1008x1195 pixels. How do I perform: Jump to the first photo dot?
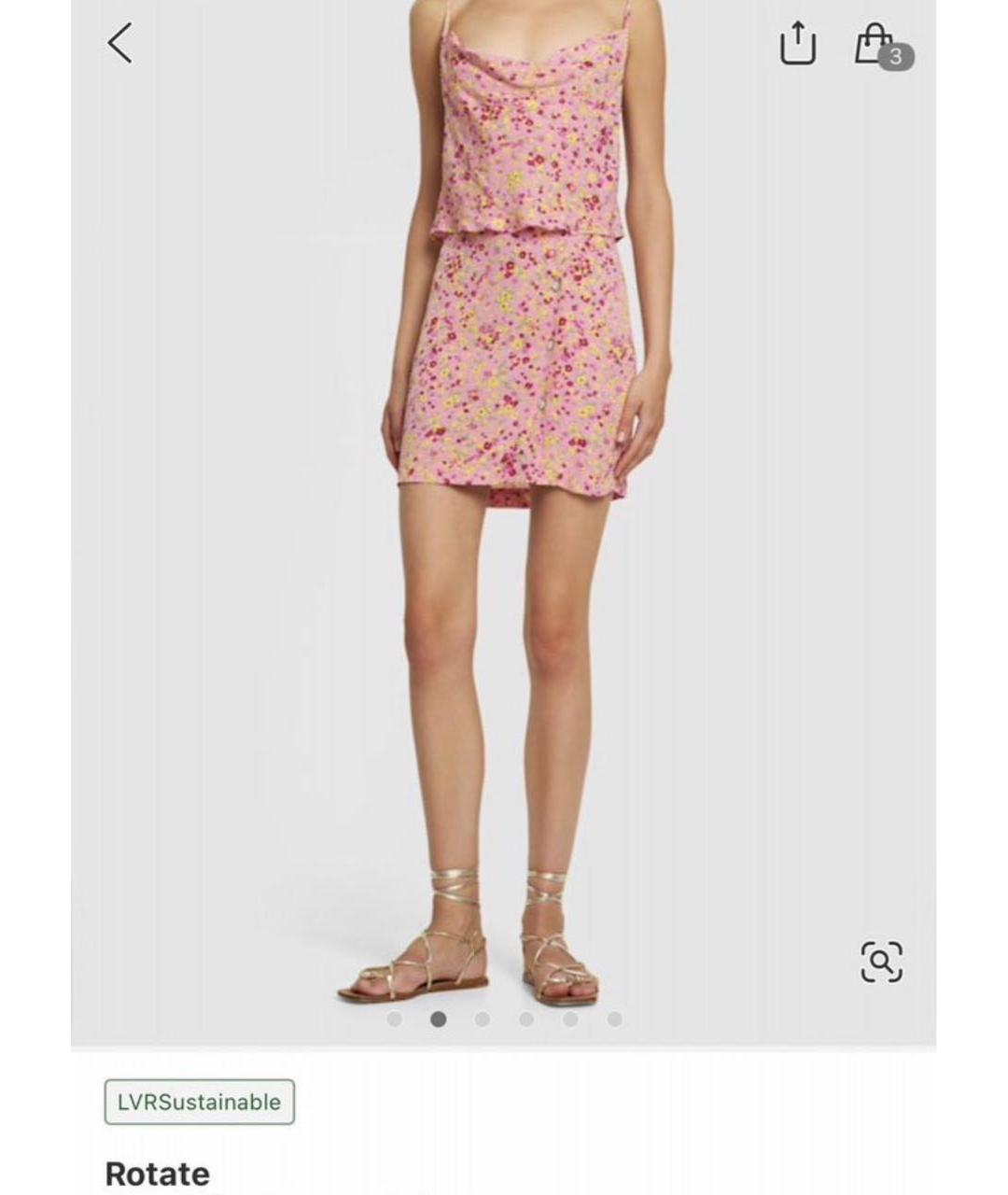tap(394, 1019)
